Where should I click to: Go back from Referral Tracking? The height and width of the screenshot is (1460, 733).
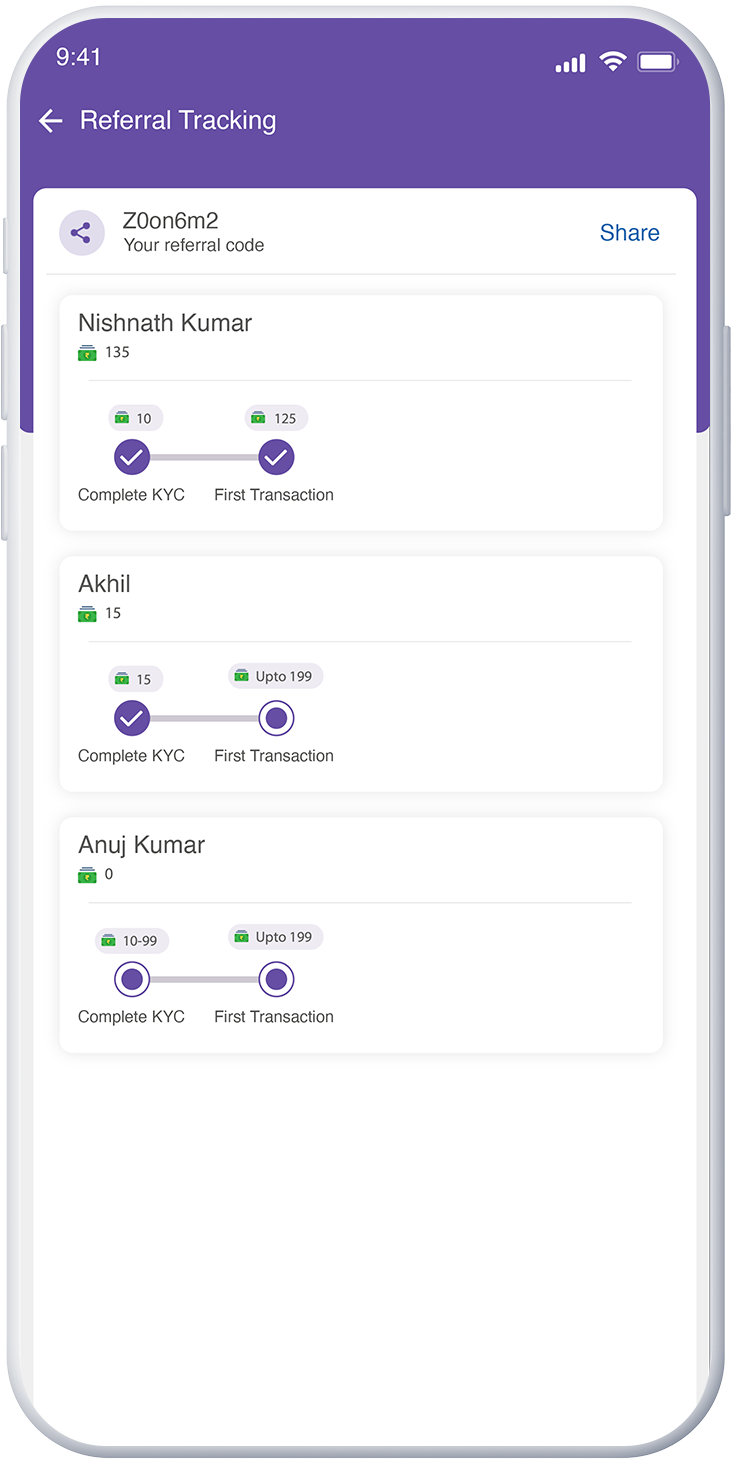pos(50,121)
